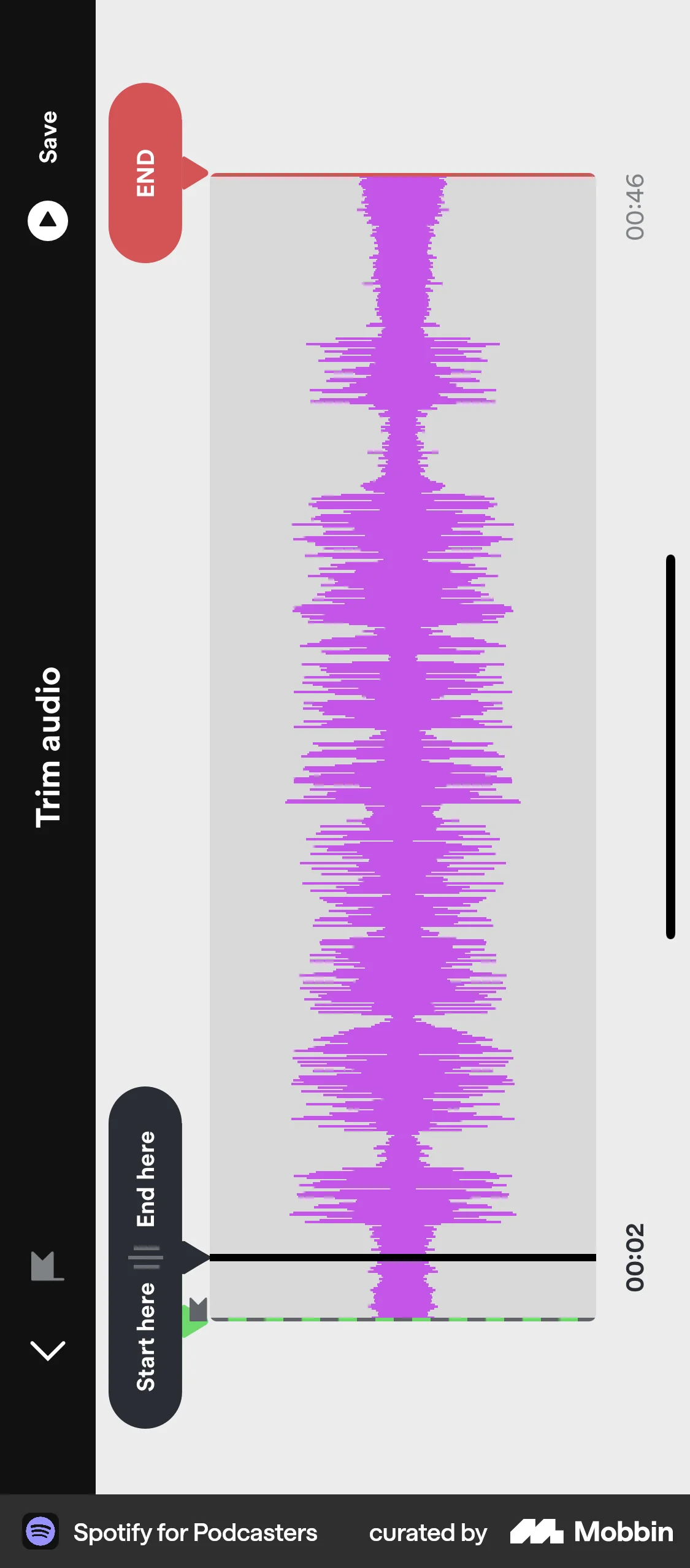Tap the waveform to reposition the playhead
690x1568 pixels.
(402, 736)
